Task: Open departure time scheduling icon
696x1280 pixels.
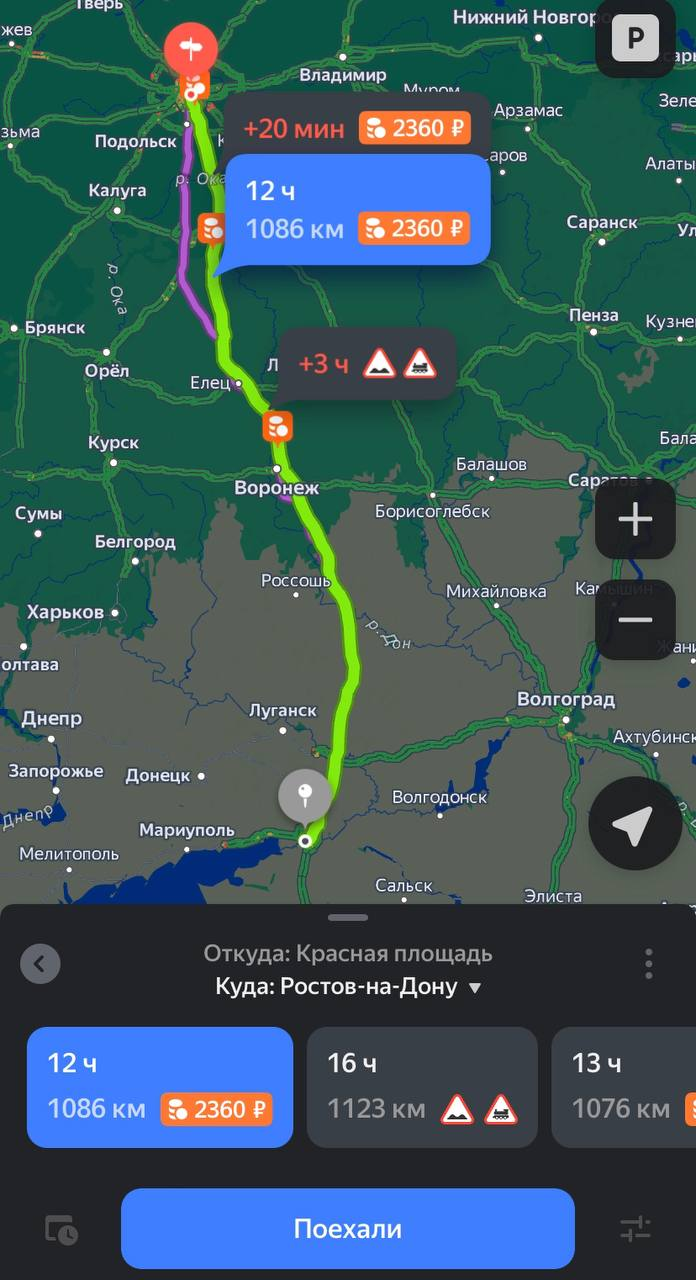Action: (61, 1229)
